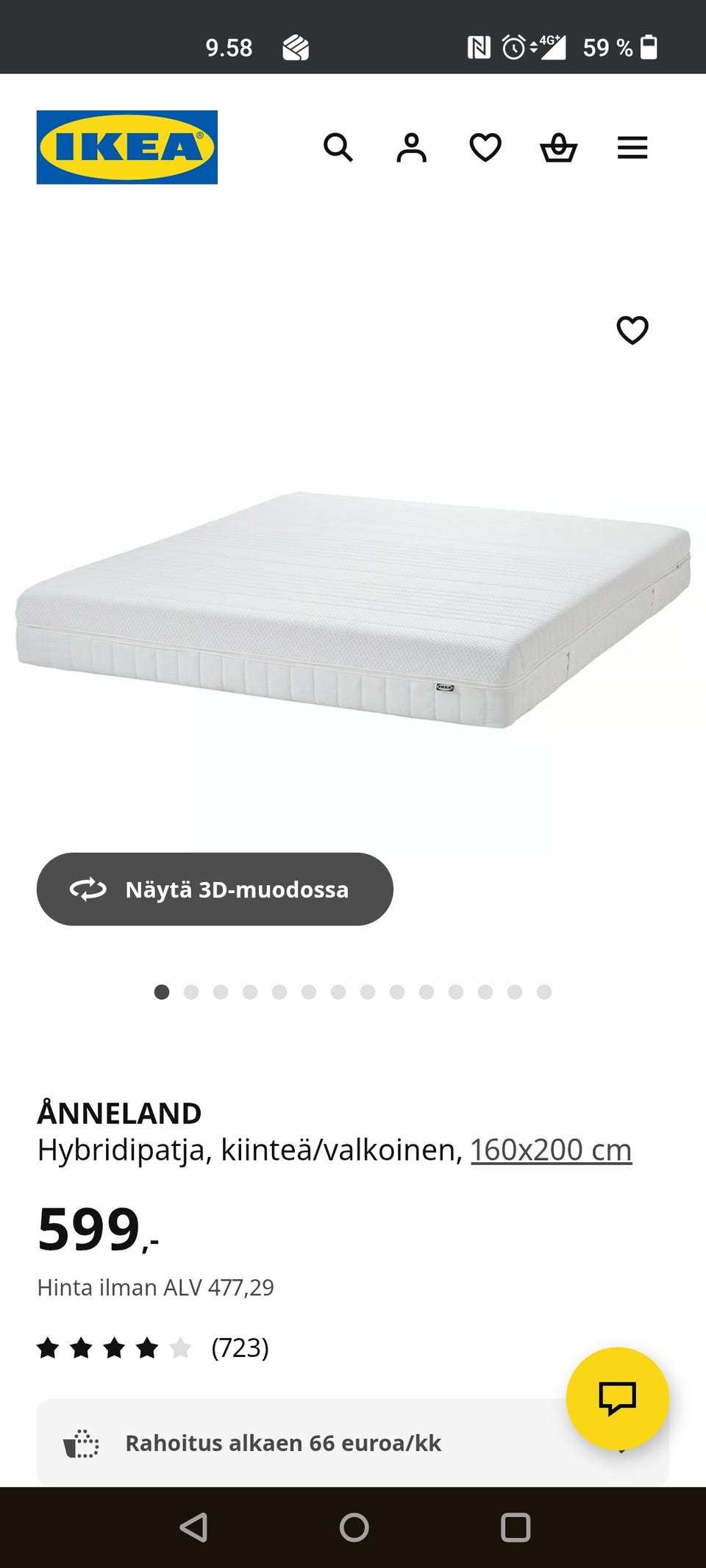Open IKEA site search

pyautogui.click(x=338, y=148)
